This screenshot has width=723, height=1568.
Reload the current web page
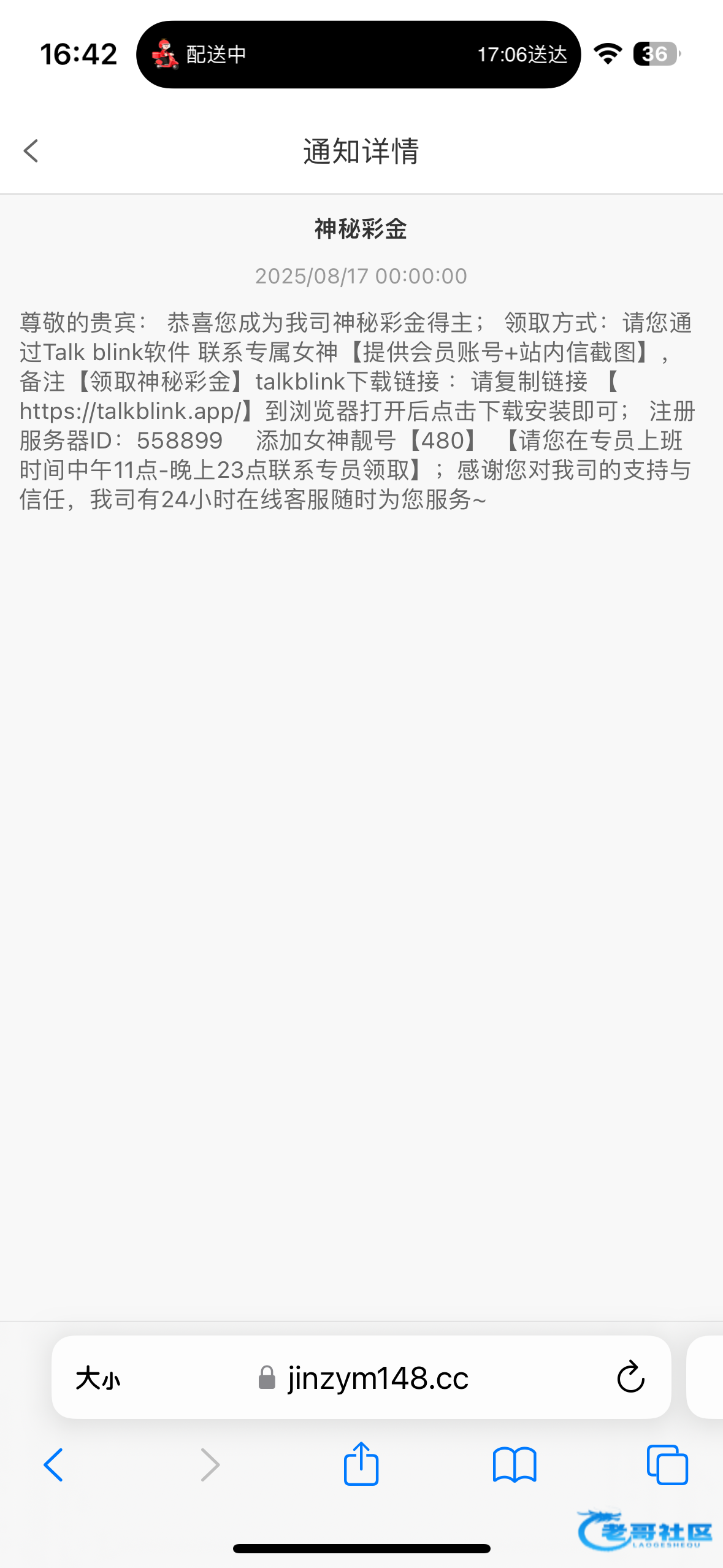tap(630, 1378)
